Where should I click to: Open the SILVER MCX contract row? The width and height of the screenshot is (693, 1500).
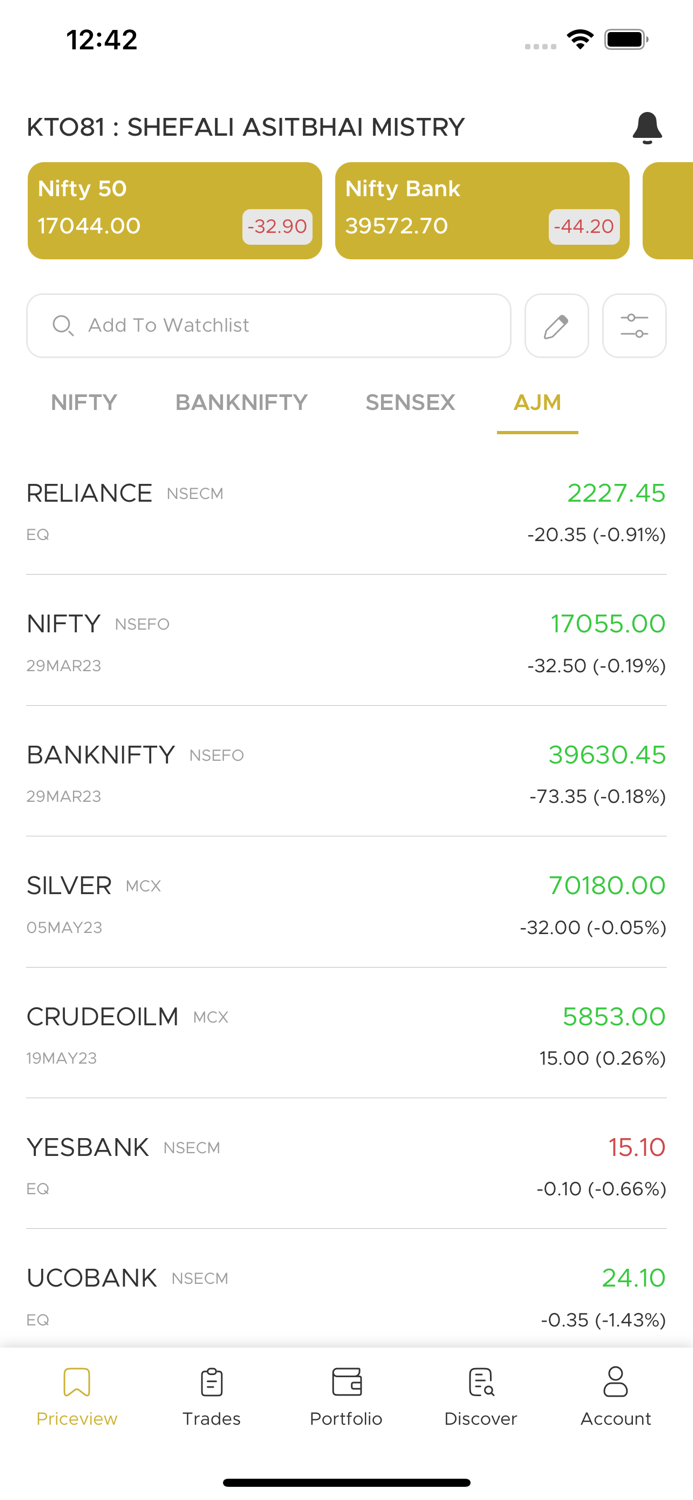pos(346,905)
